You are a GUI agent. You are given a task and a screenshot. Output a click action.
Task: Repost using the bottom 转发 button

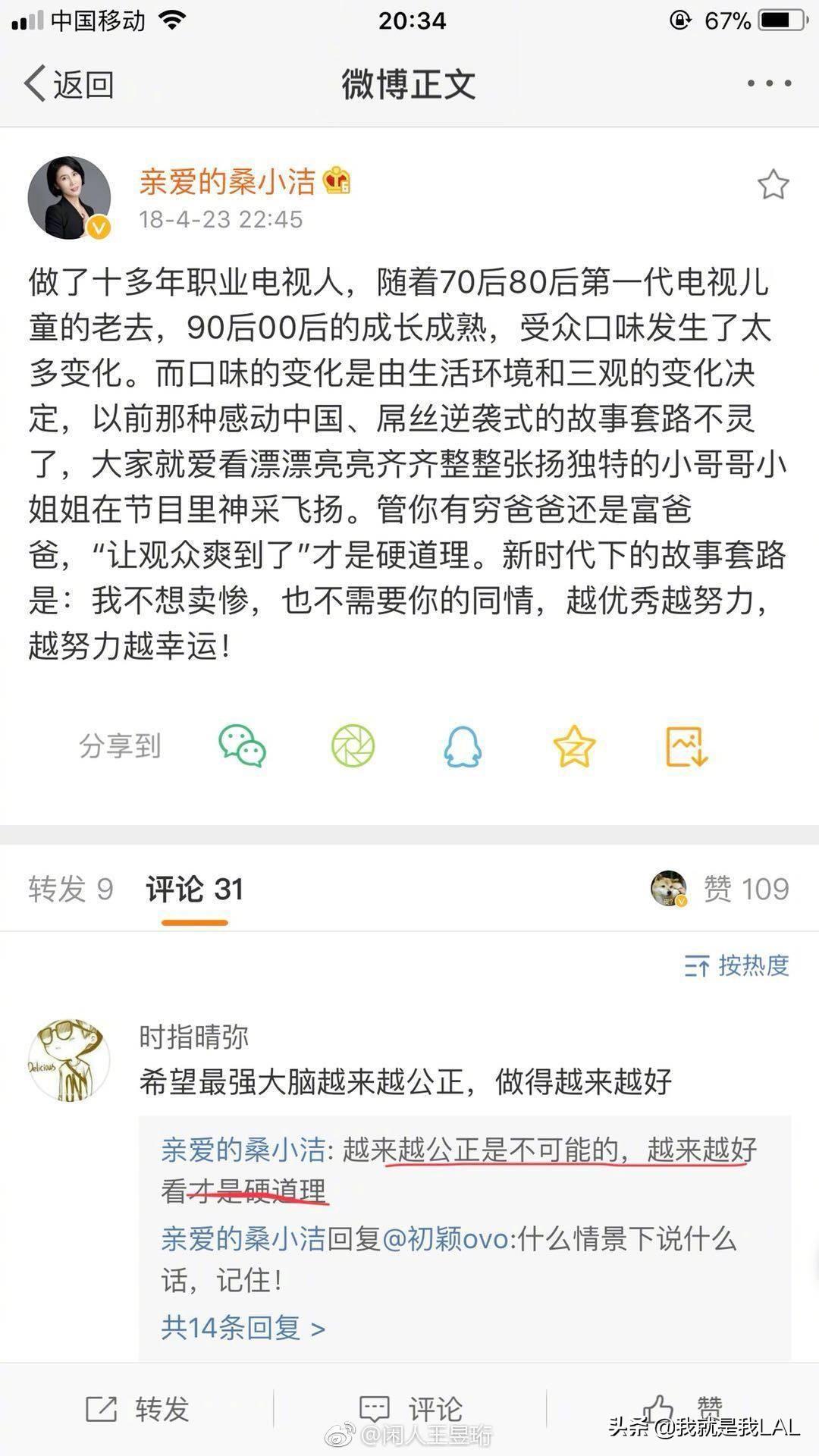137,1409
